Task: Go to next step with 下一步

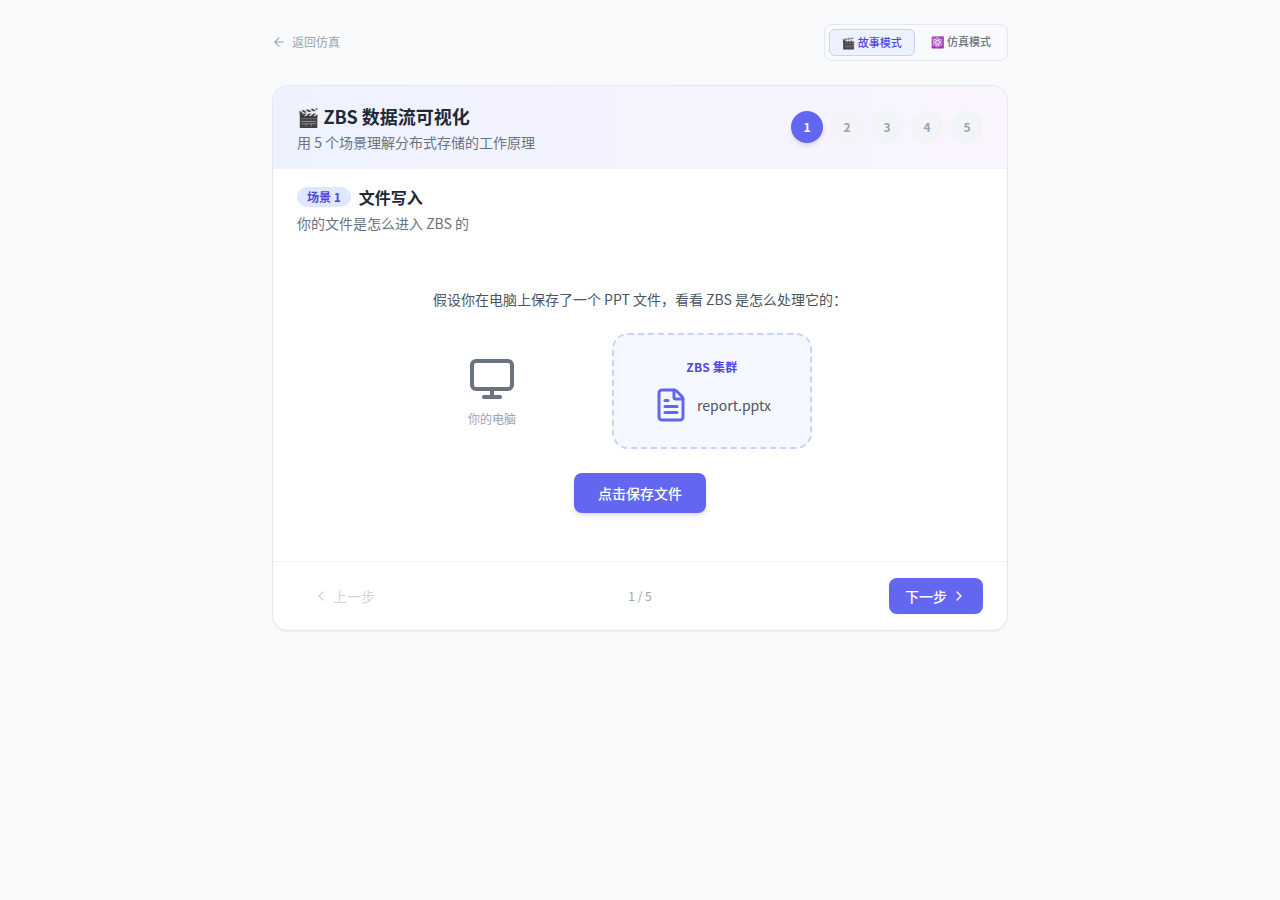Action: tap(935, 596)
